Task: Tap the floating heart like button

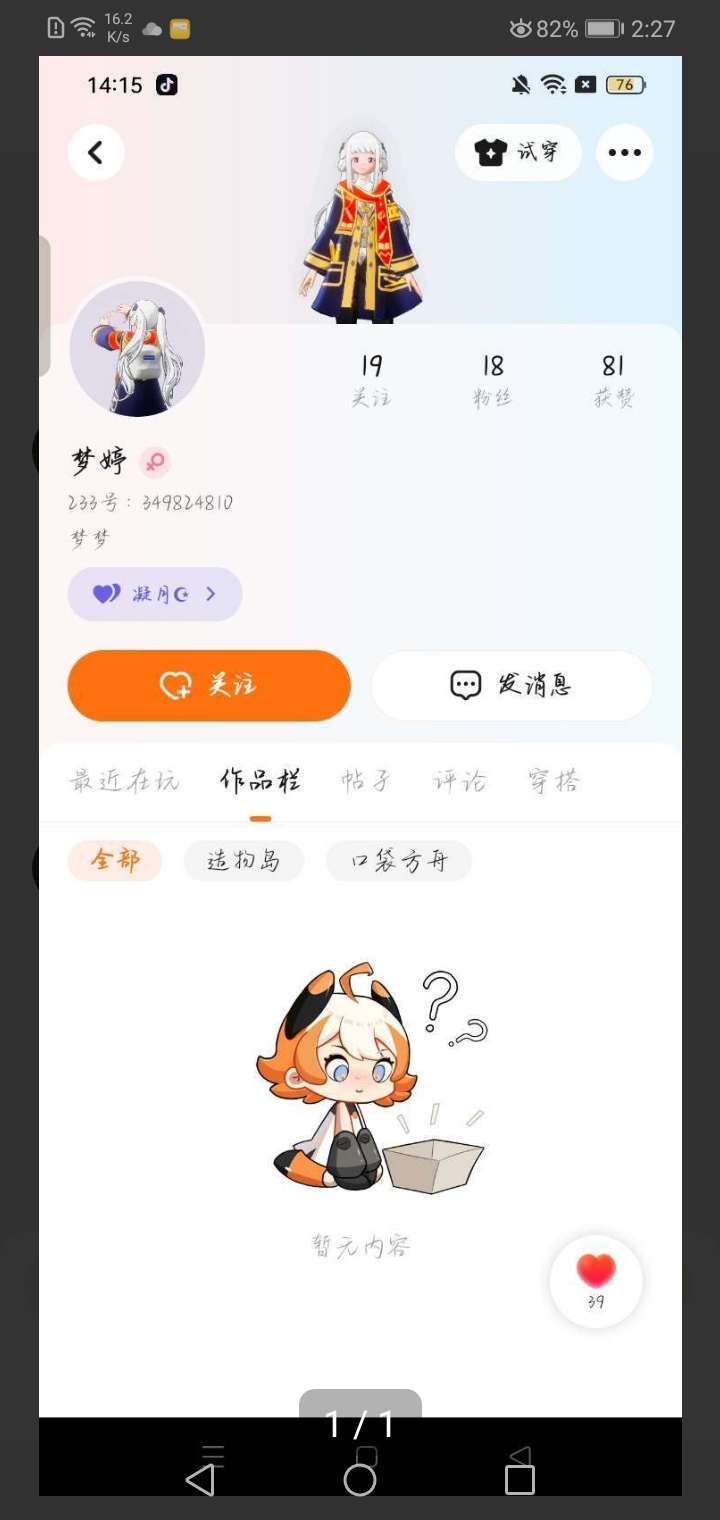Action: click(596, 1281)
